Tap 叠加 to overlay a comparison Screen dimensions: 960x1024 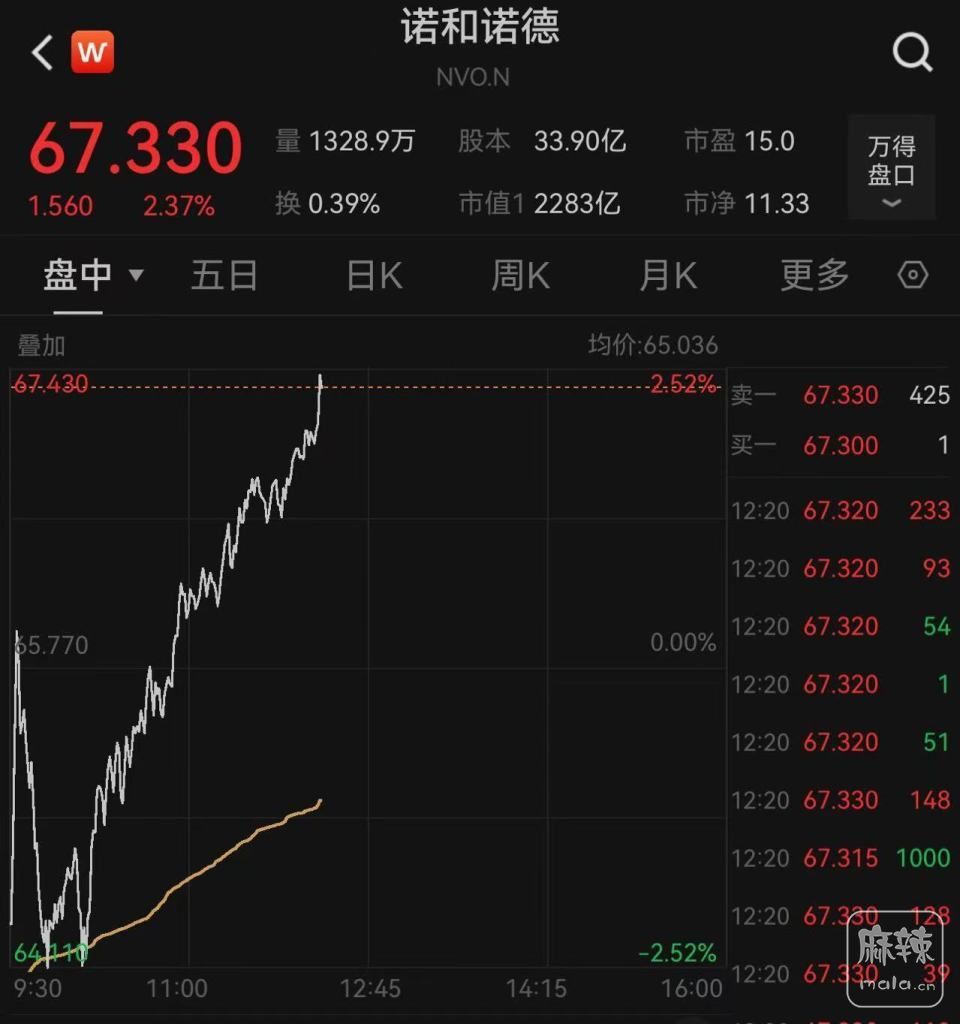(41, 346)
